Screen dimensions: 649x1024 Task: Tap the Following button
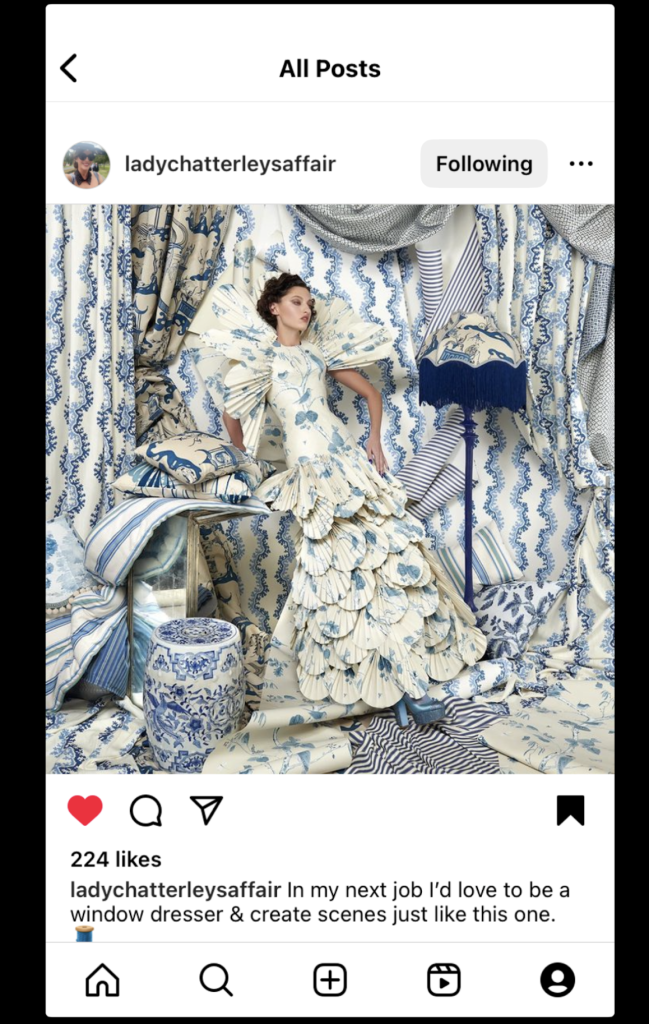484,164
